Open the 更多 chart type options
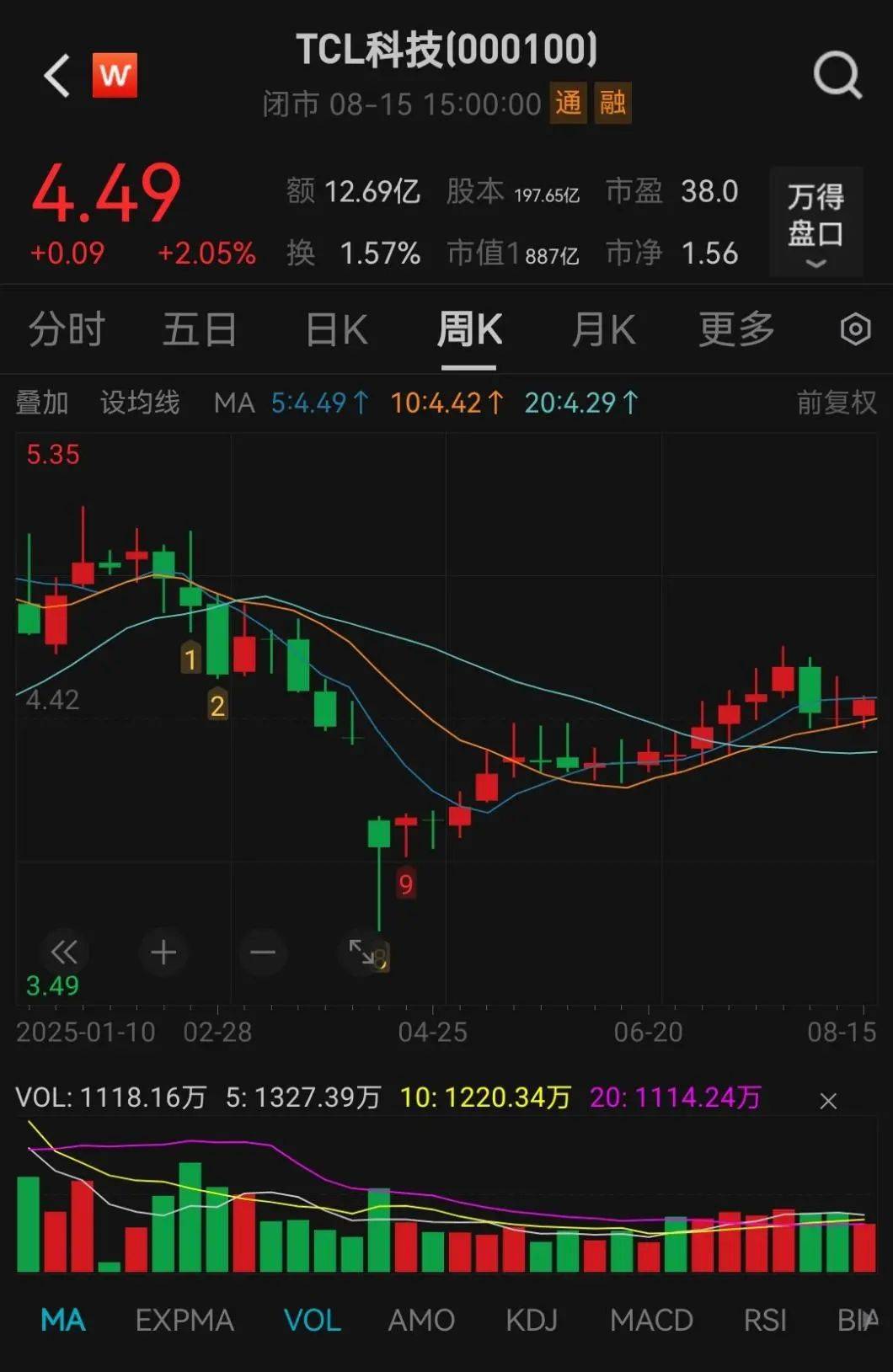 [735, 330]
